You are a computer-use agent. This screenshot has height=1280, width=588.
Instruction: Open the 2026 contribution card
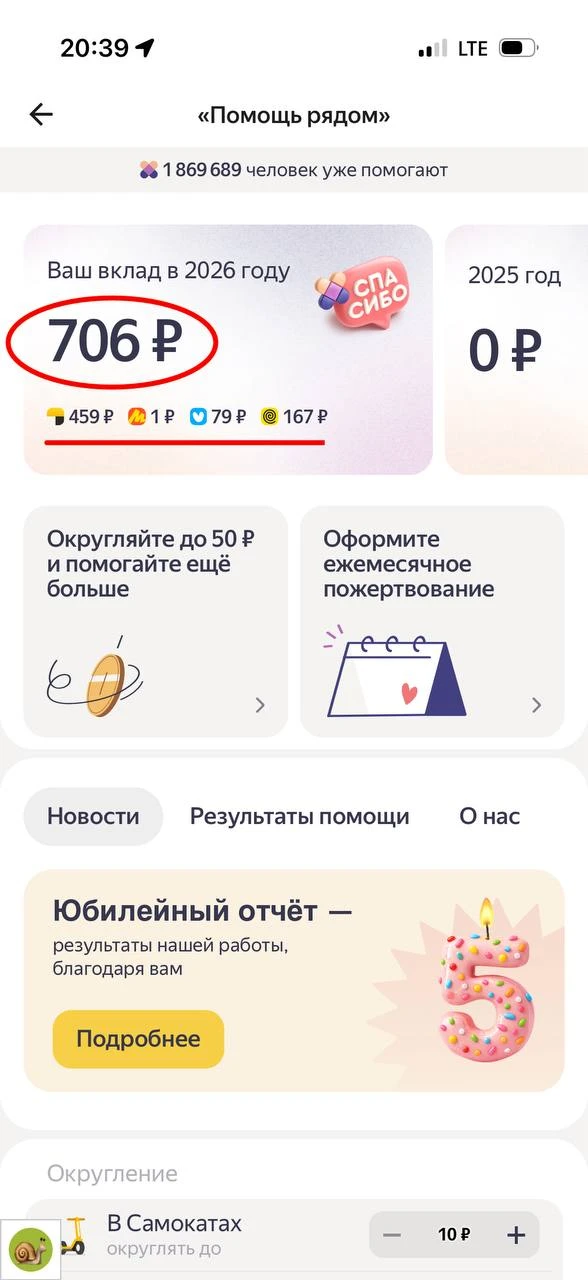click(x=228, y=349)
